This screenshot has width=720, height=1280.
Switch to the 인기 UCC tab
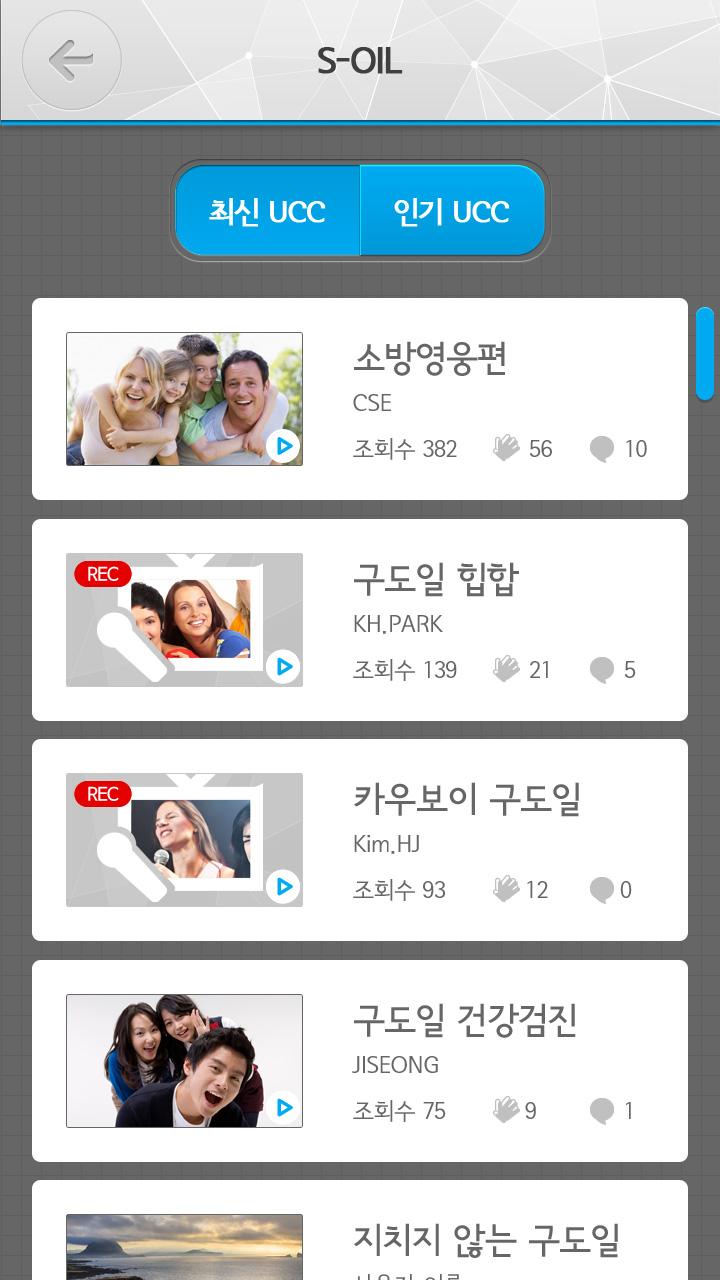point(452,211)
